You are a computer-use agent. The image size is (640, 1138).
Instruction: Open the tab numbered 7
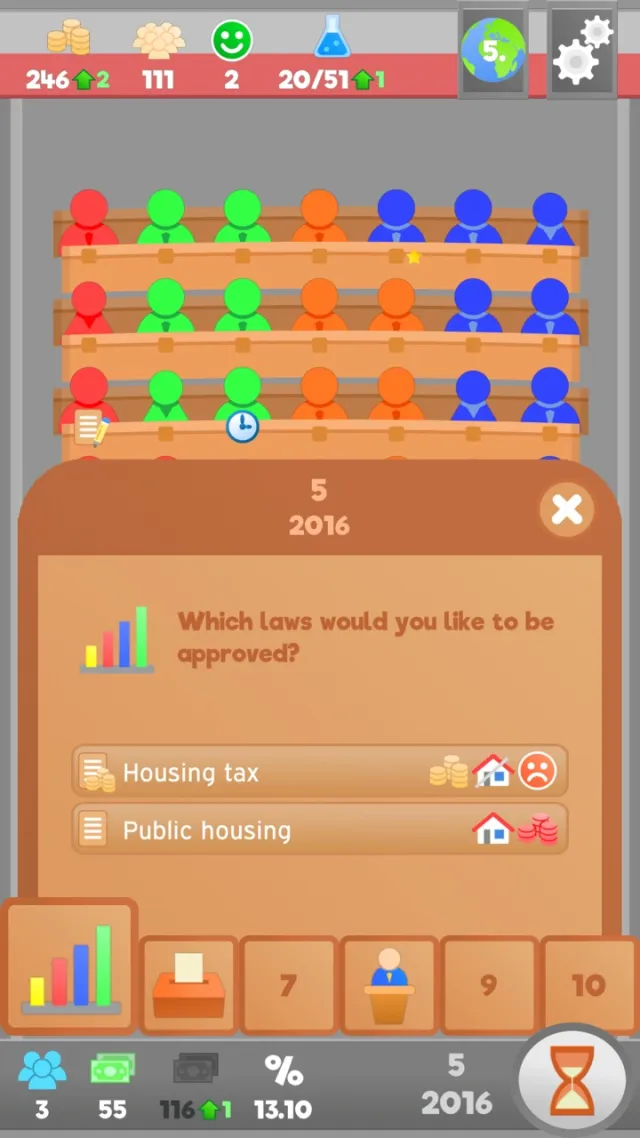point(288,986)
